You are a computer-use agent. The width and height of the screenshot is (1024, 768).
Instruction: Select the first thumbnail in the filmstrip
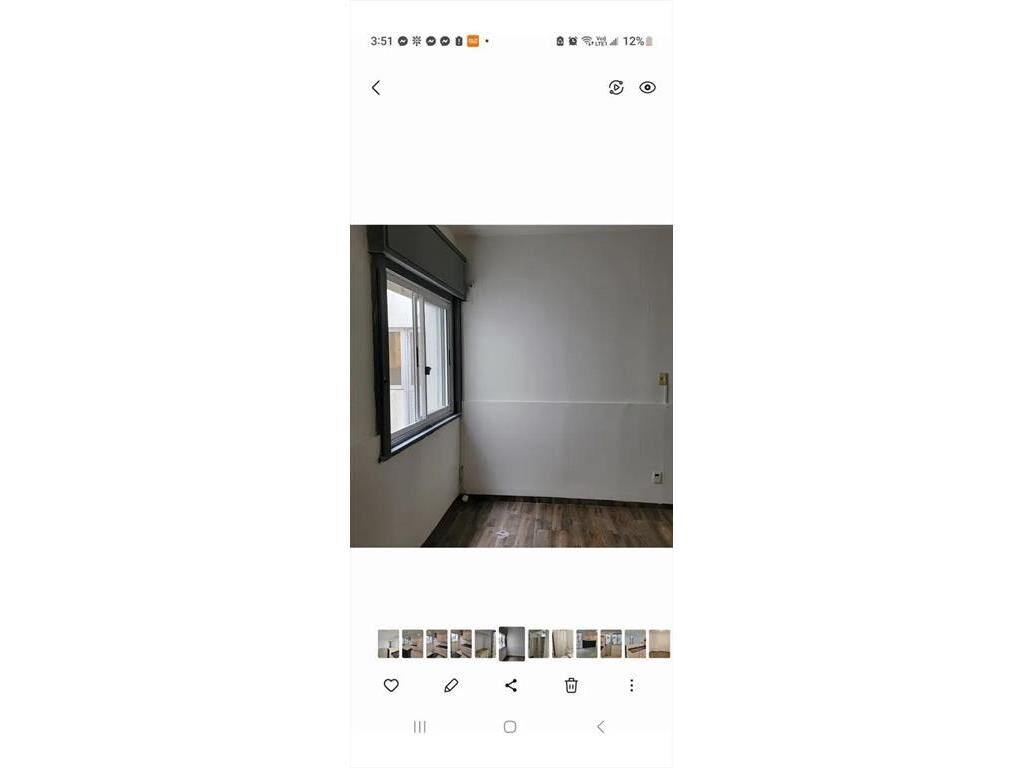pos(388,643)
